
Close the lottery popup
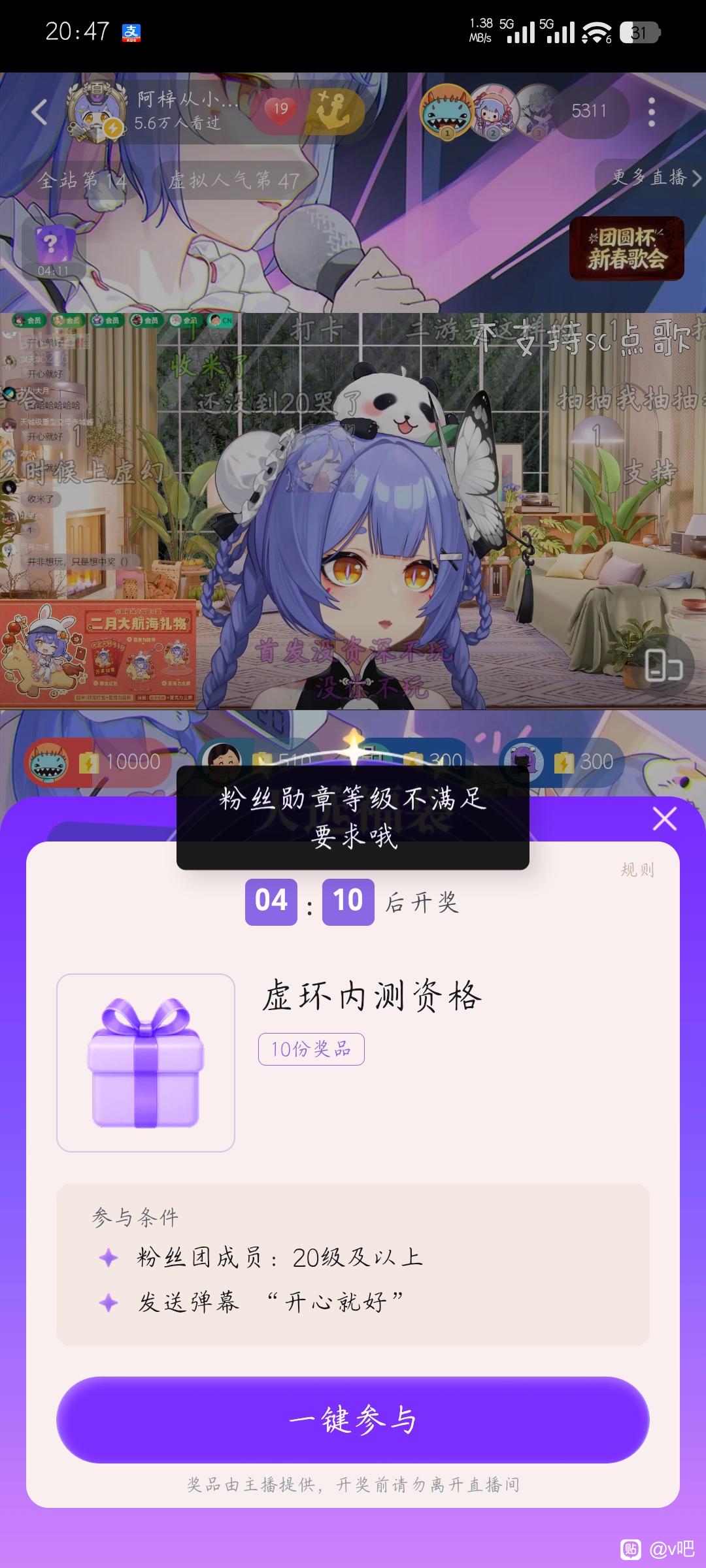click(665, 818)
